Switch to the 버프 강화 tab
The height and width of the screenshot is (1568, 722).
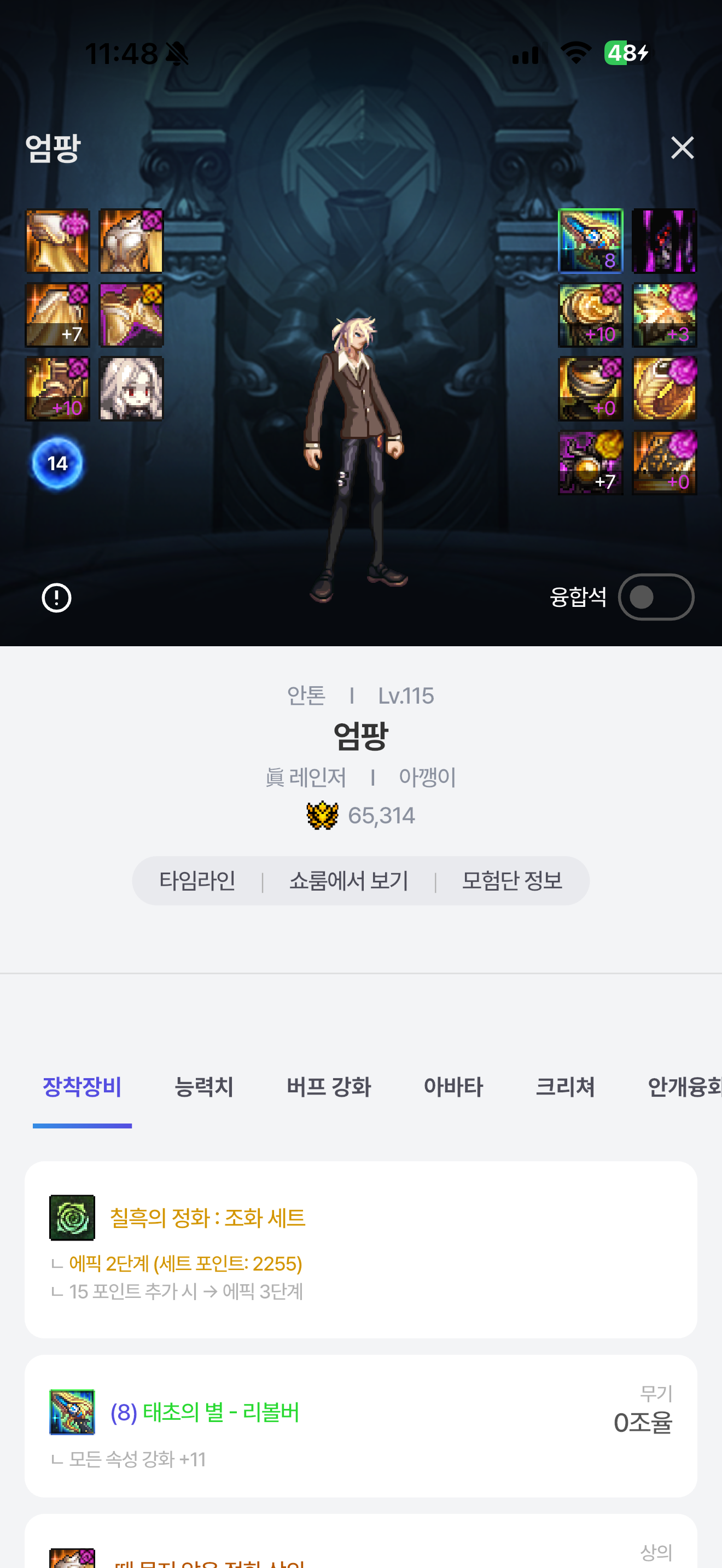point(329,1086)
